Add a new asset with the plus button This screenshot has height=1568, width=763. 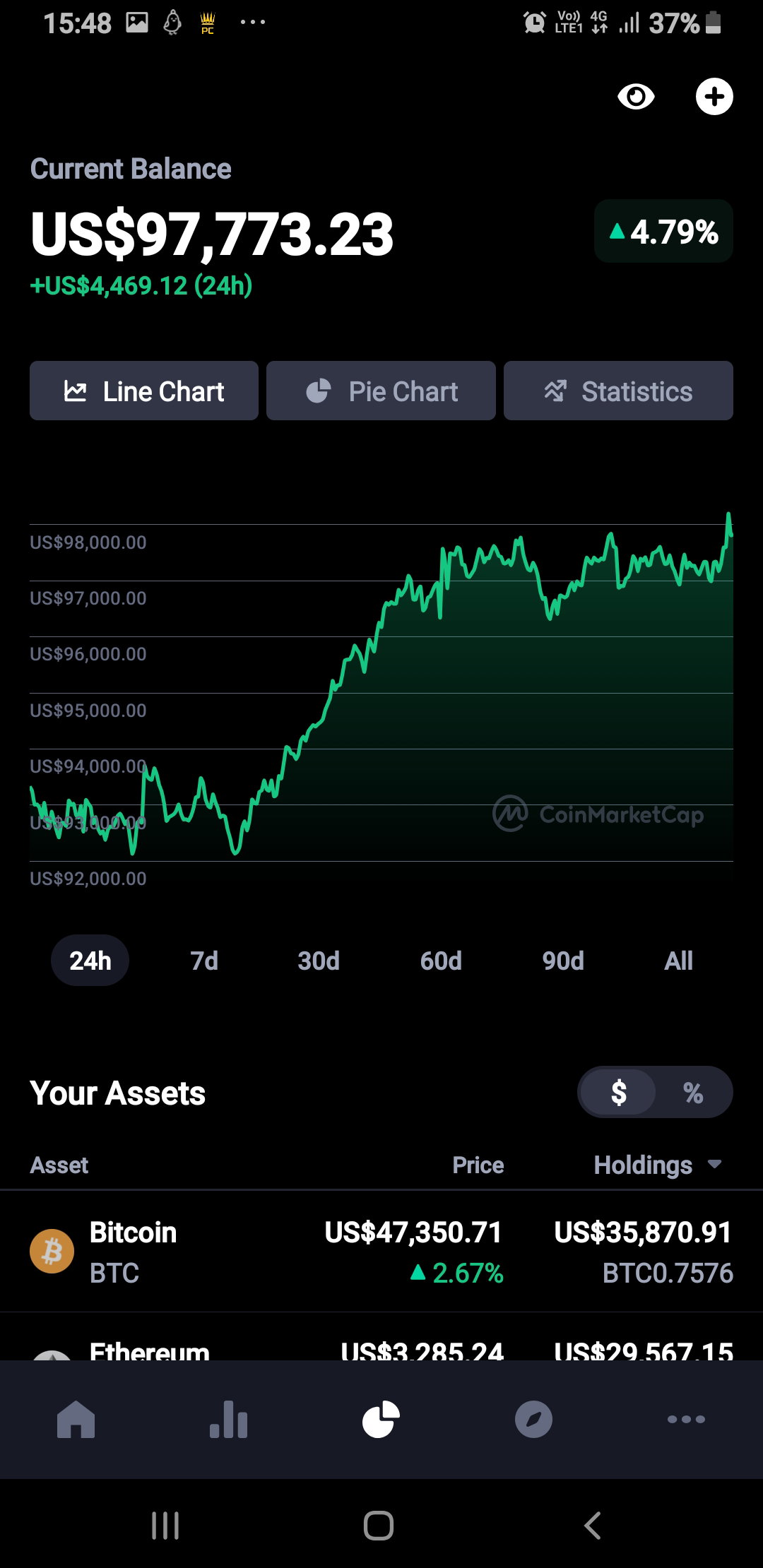tap(714, 96)
